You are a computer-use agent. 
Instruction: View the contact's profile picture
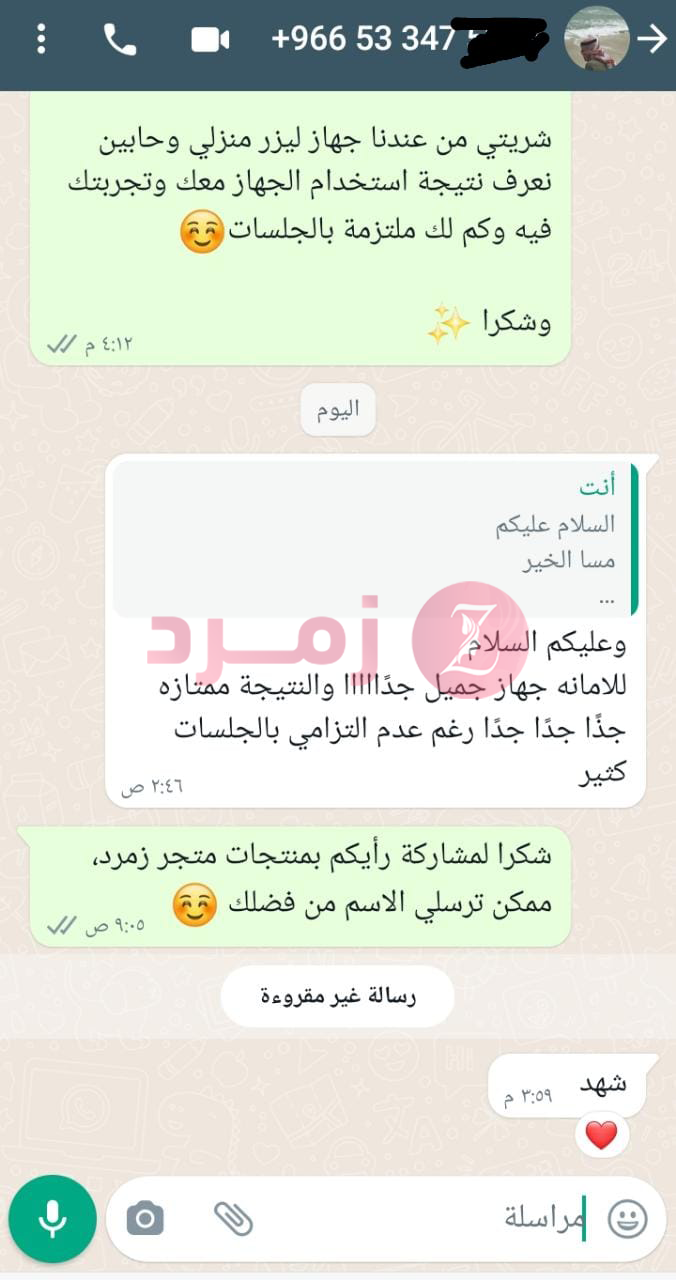[x=597, y=39]
